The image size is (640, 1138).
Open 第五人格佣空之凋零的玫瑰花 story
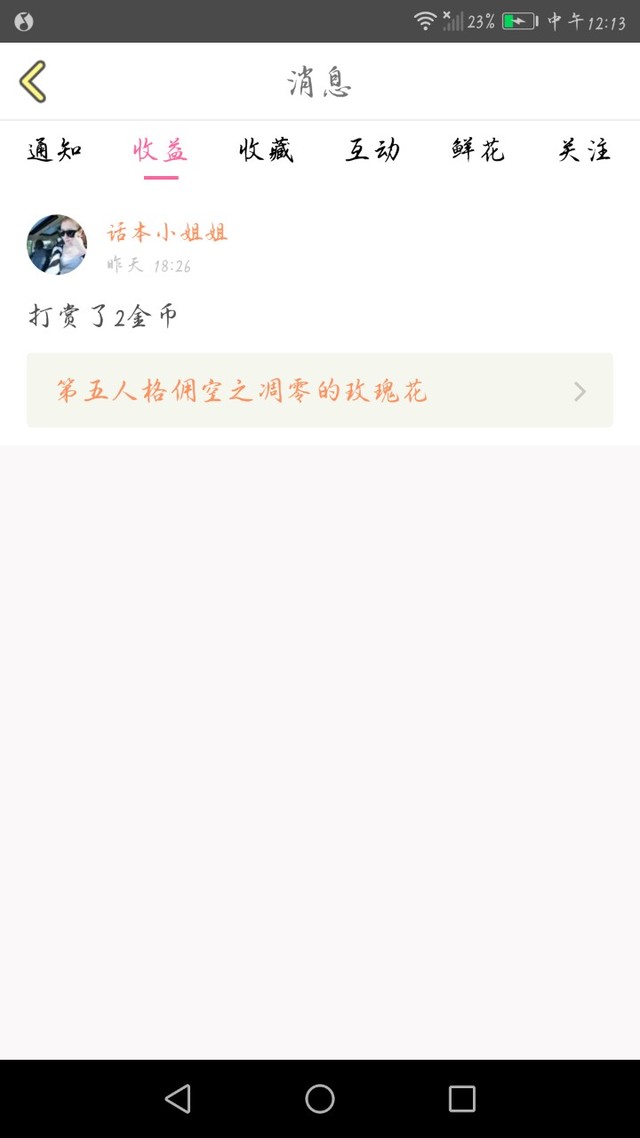[320, 390]
